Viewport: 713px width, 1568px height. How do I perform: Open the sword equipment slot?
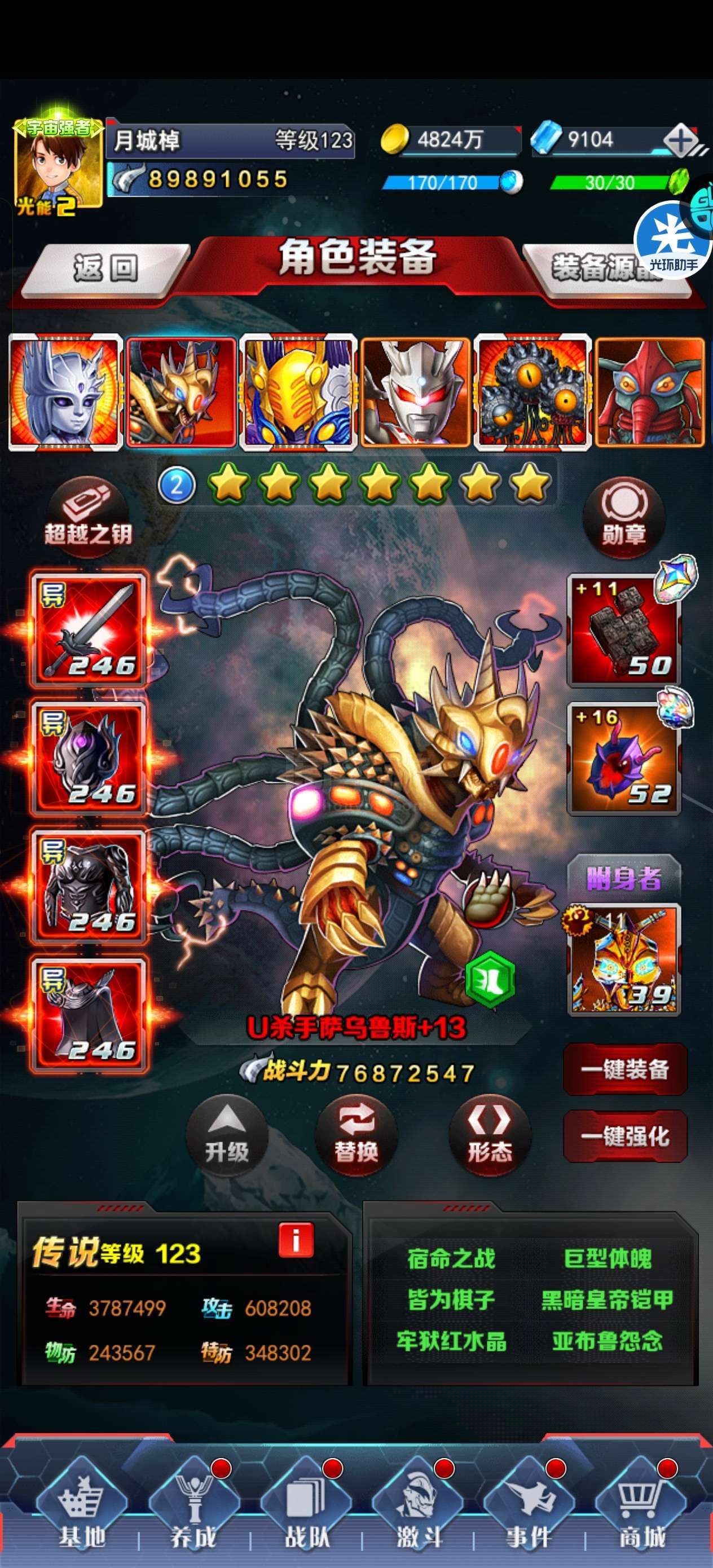tap(89, 629)
